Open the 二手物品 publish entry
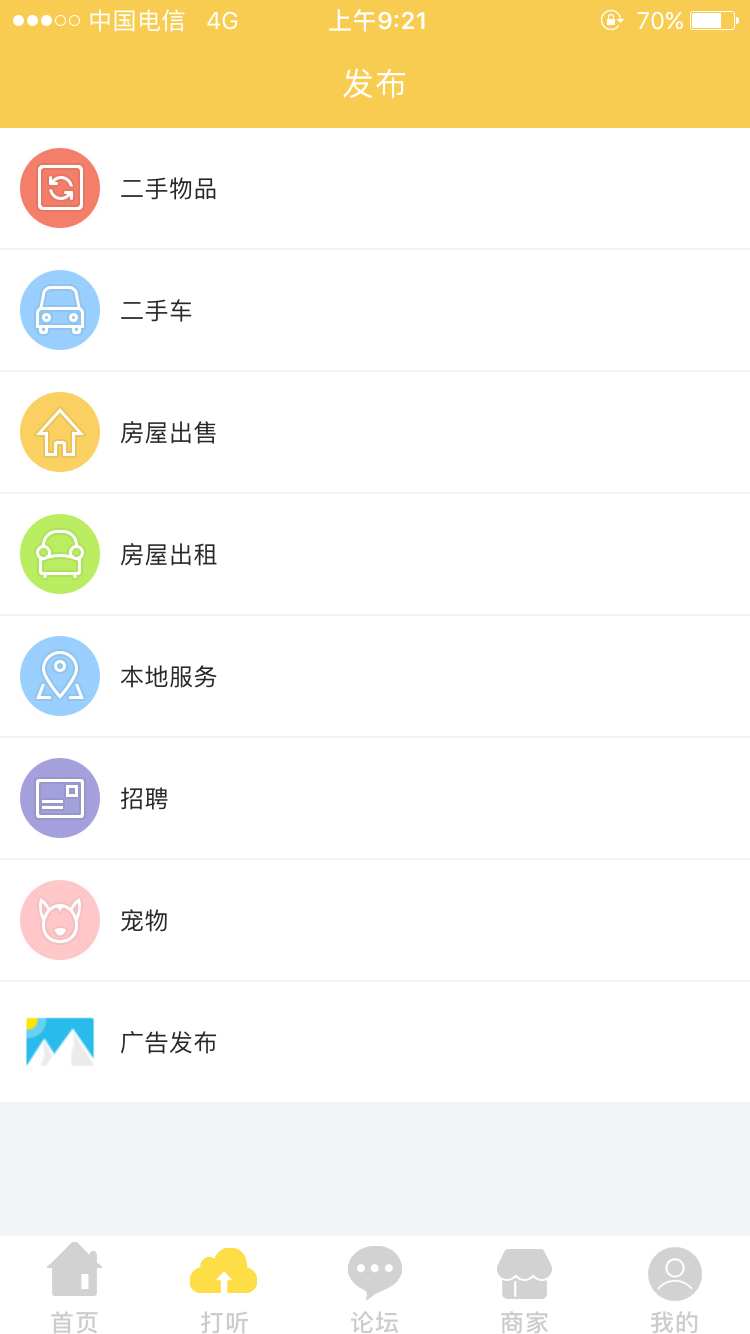Image resolution: width=750 pixels, height=1334 pixels. (170, 188)
